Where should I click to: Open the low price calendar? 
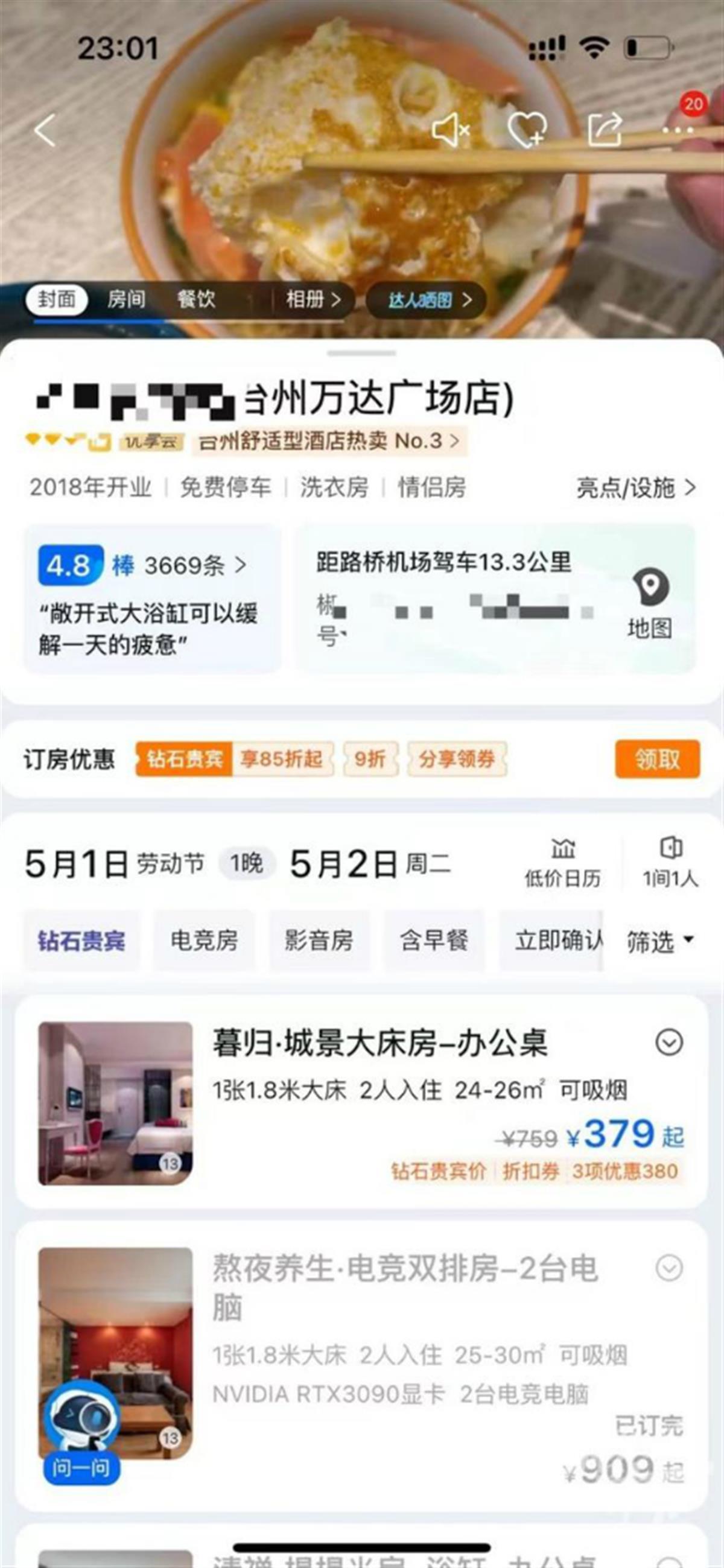[x=564, y=865]
